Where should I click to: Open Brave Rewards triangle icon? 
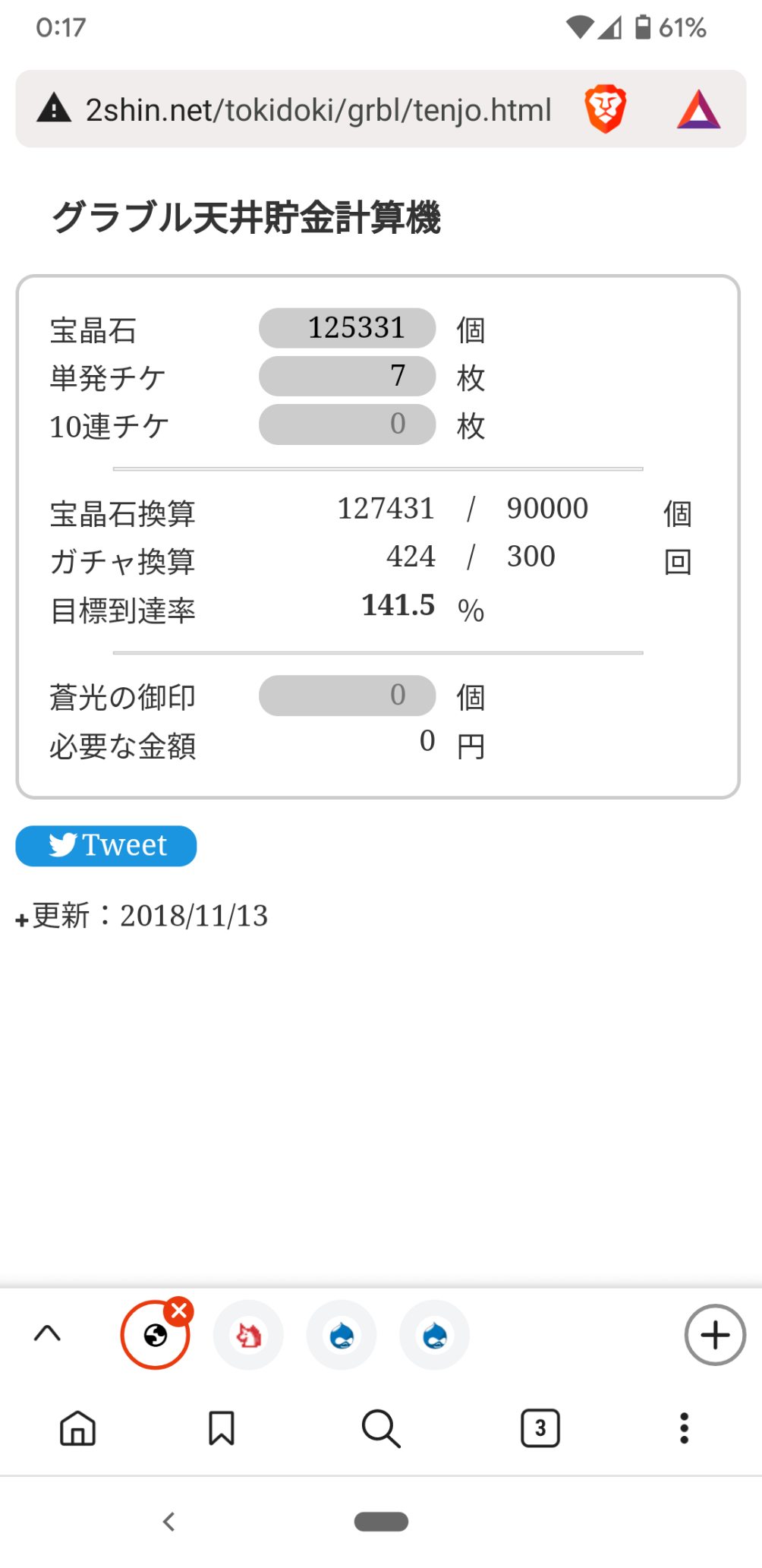[698, 109]
